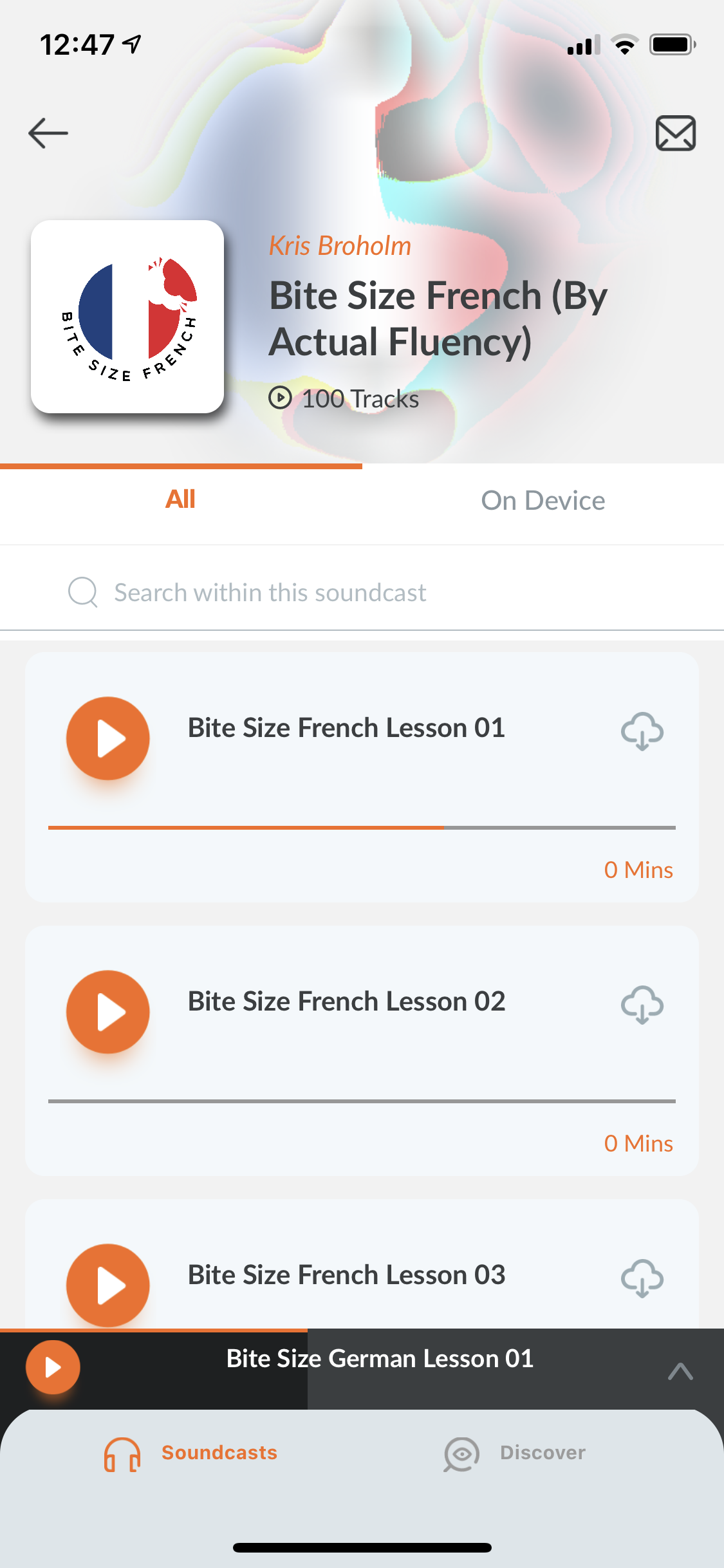Tap the search magnifier icon
This screenshot has height=1568, width=724.
83,592
